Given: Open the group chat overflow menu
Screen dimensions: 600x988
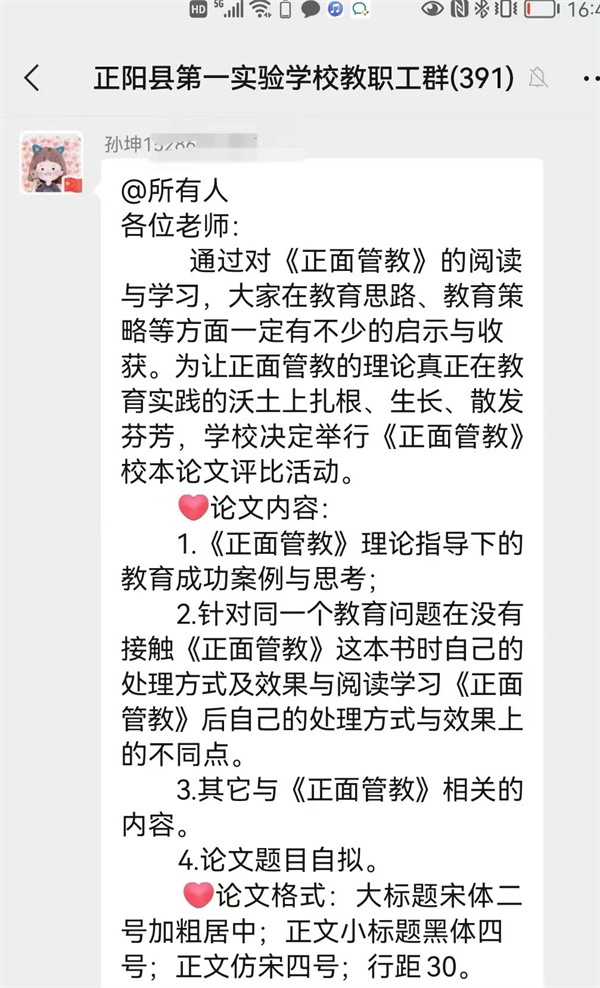Looking at the screenshot, I should tap(588, 78).
